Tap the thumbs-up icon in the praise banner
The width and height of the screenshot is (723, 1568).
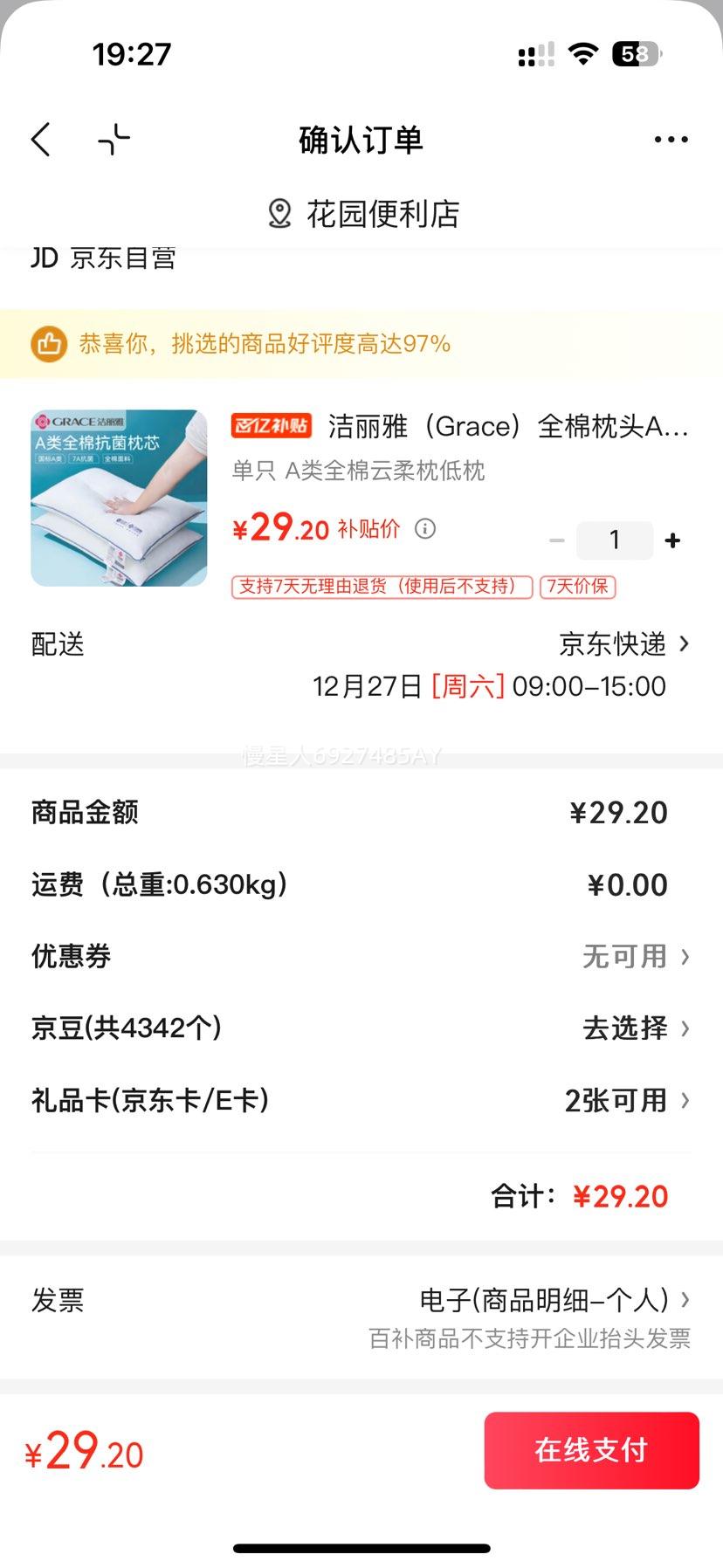point(49,344)
